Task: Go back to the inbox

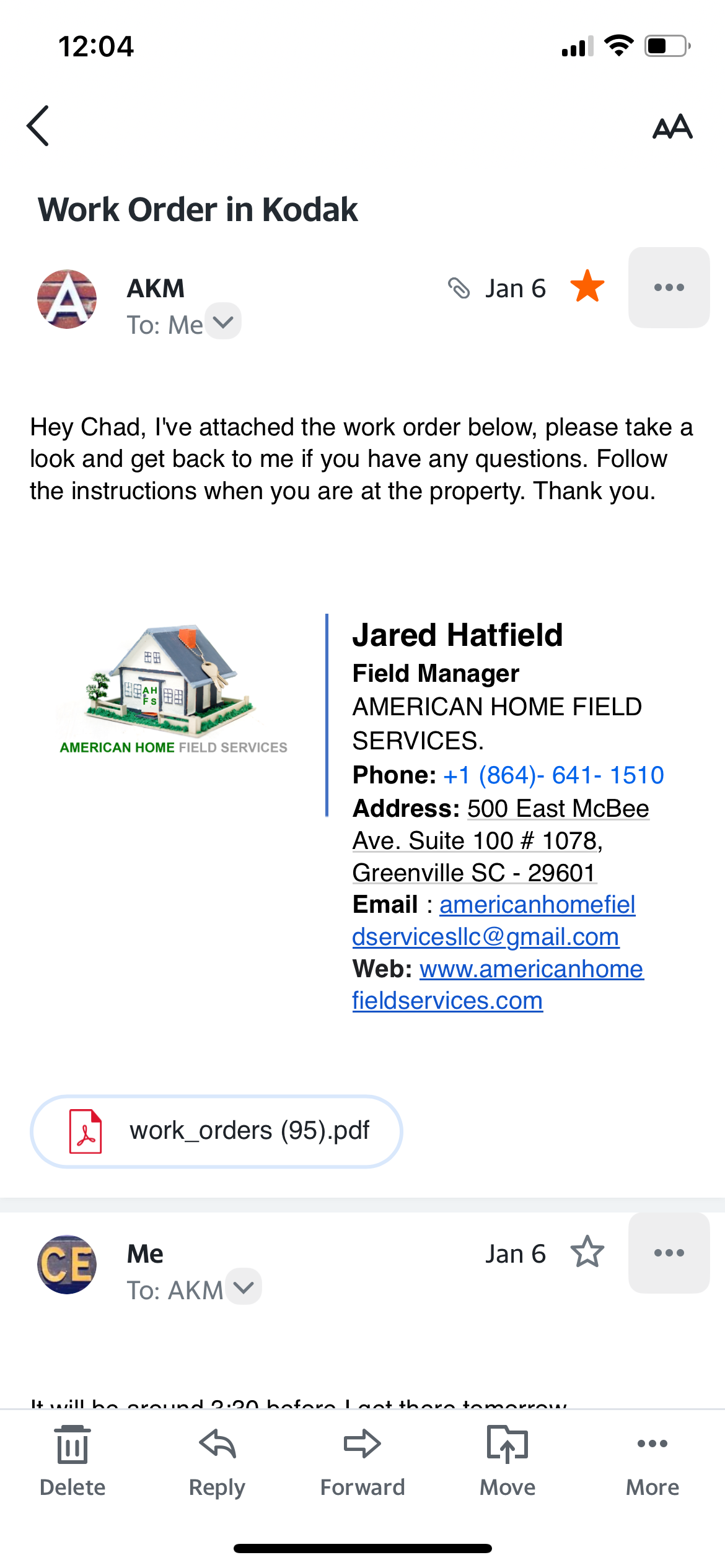Action: pyautogui.click(x=38, y=126)
